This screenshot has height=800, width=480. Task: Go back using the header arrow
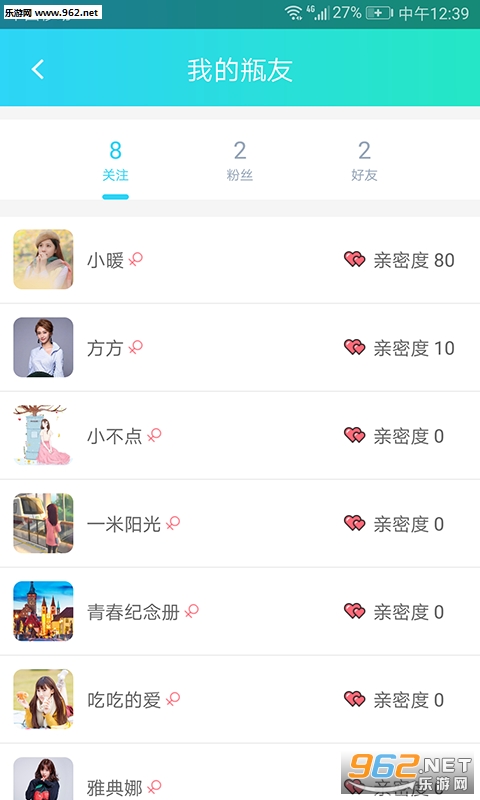click(x=38, y=69)
